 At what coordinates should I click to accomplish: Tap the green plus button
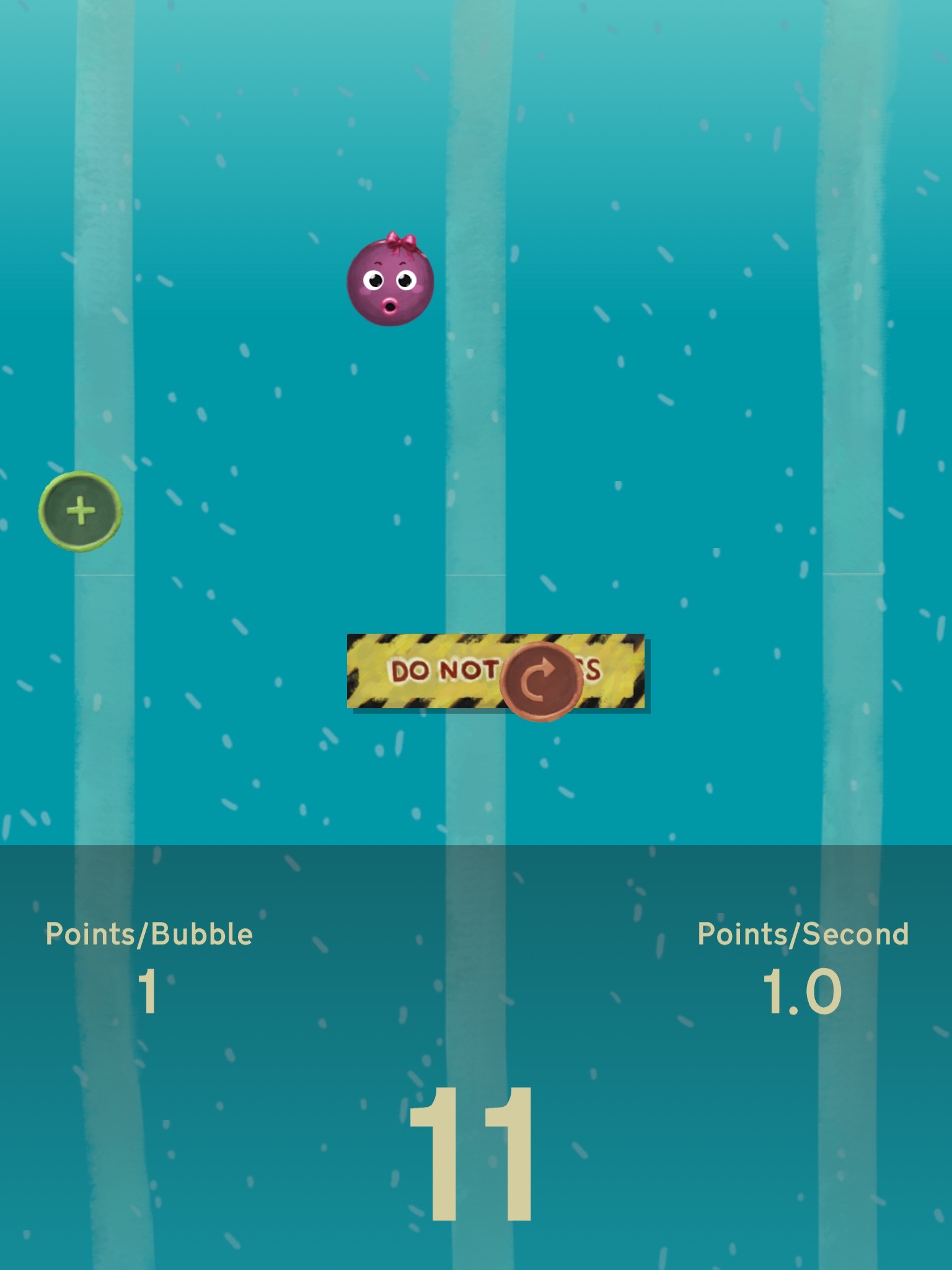[x=80, y=511]
